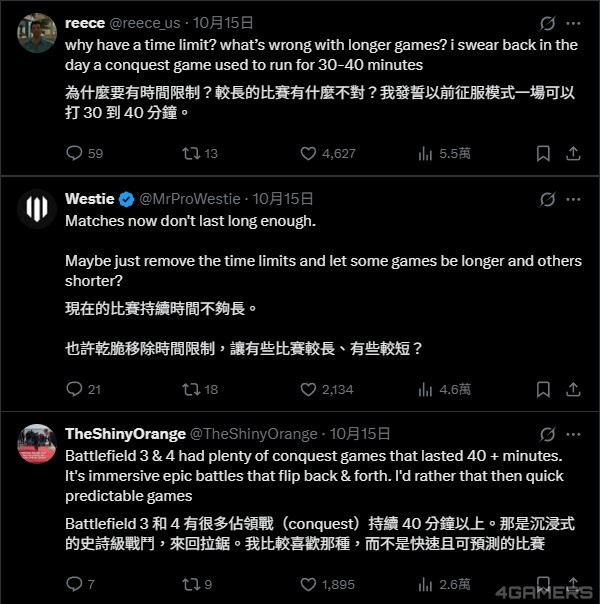Retweet reece's post
Image resolution: width=600 pixels, height=604 pixels.
point(189,153)
